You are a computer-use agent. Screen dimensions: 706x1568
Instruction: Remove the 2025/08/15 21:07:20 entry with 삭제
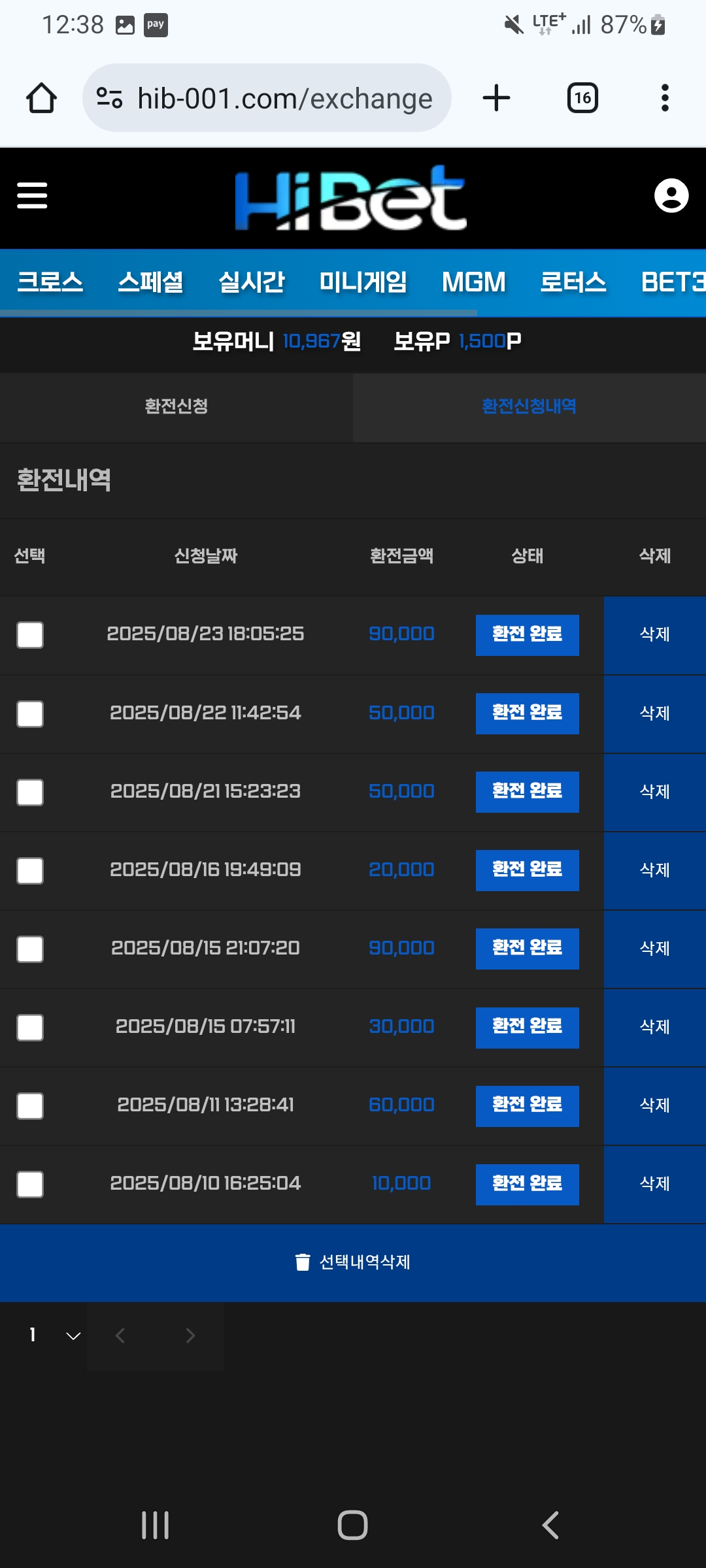coord(654,949)
